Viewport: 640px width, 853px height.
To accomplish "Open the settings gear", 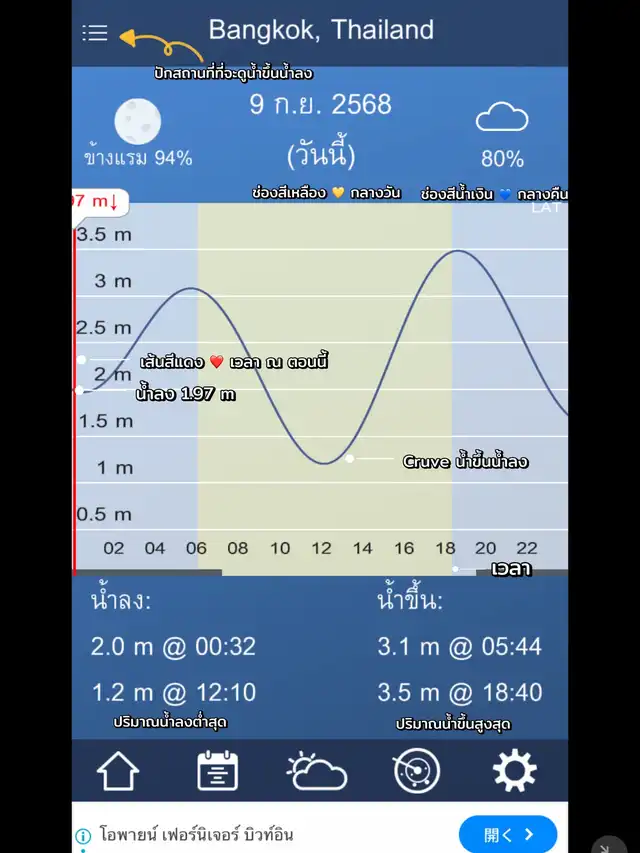I will [515, 771].
